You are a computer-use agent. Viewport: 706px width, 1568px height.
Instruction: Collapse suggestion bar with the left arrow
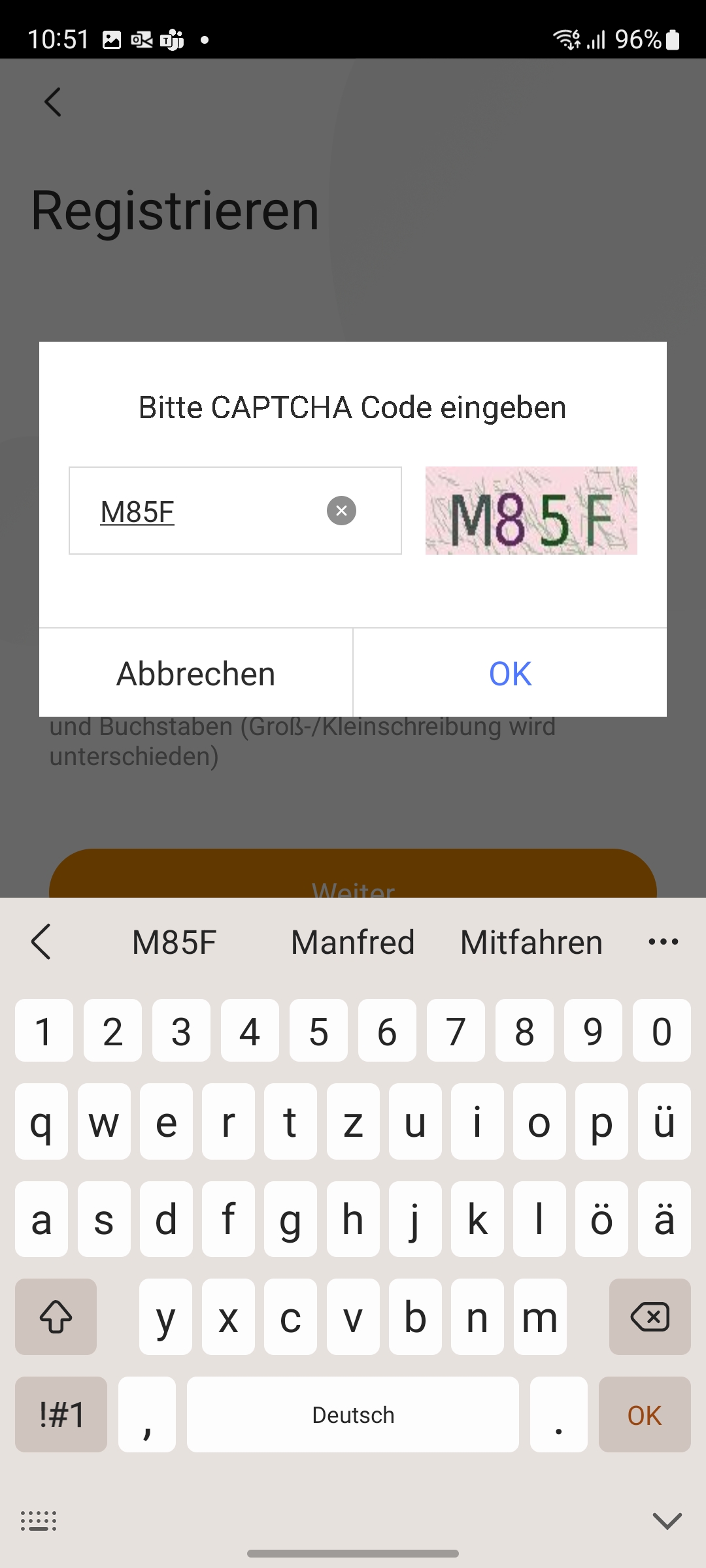click(x=41, y=942)
